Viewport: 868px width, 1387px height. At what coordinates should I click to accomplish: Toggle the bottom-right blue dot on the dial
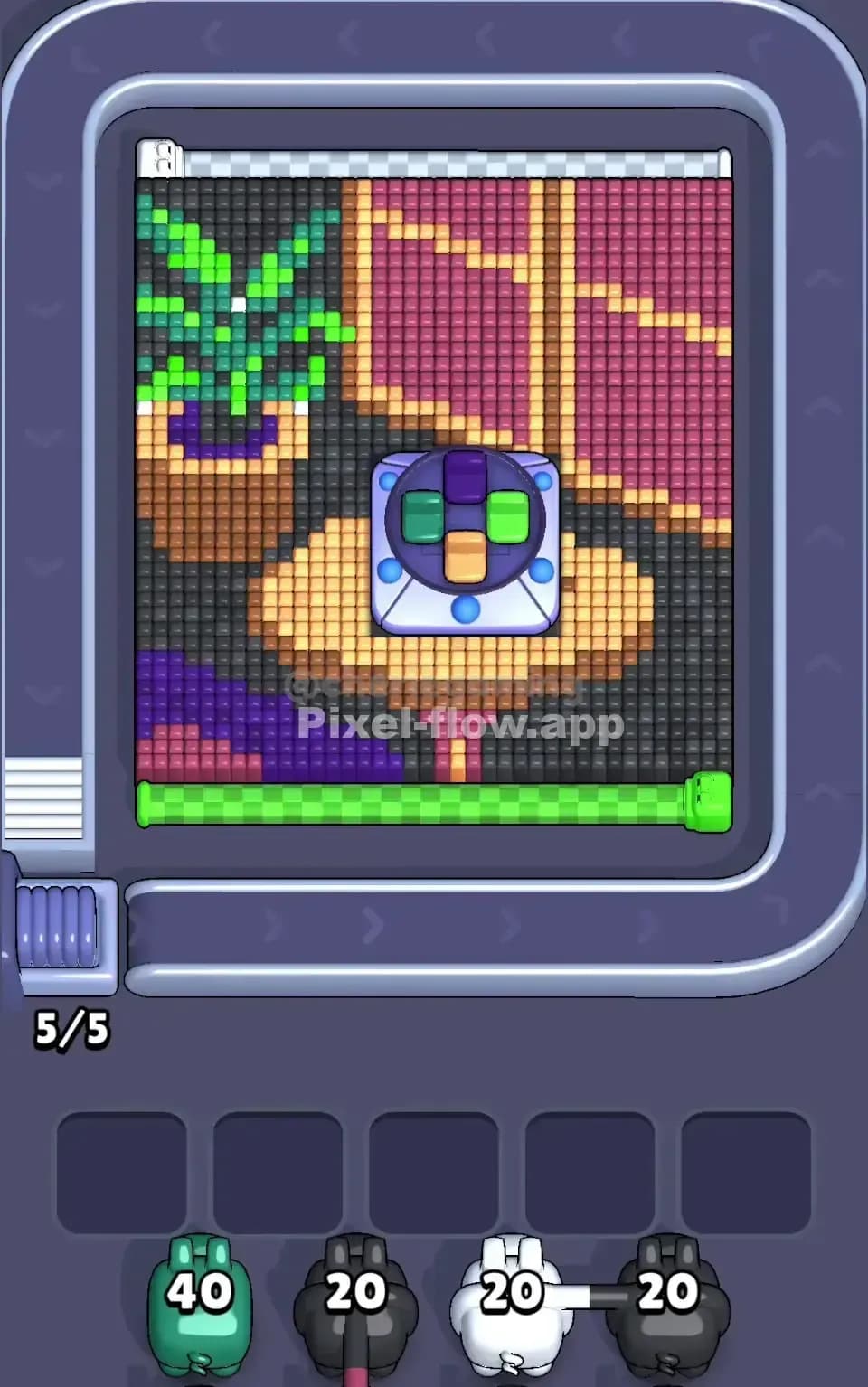541,571
